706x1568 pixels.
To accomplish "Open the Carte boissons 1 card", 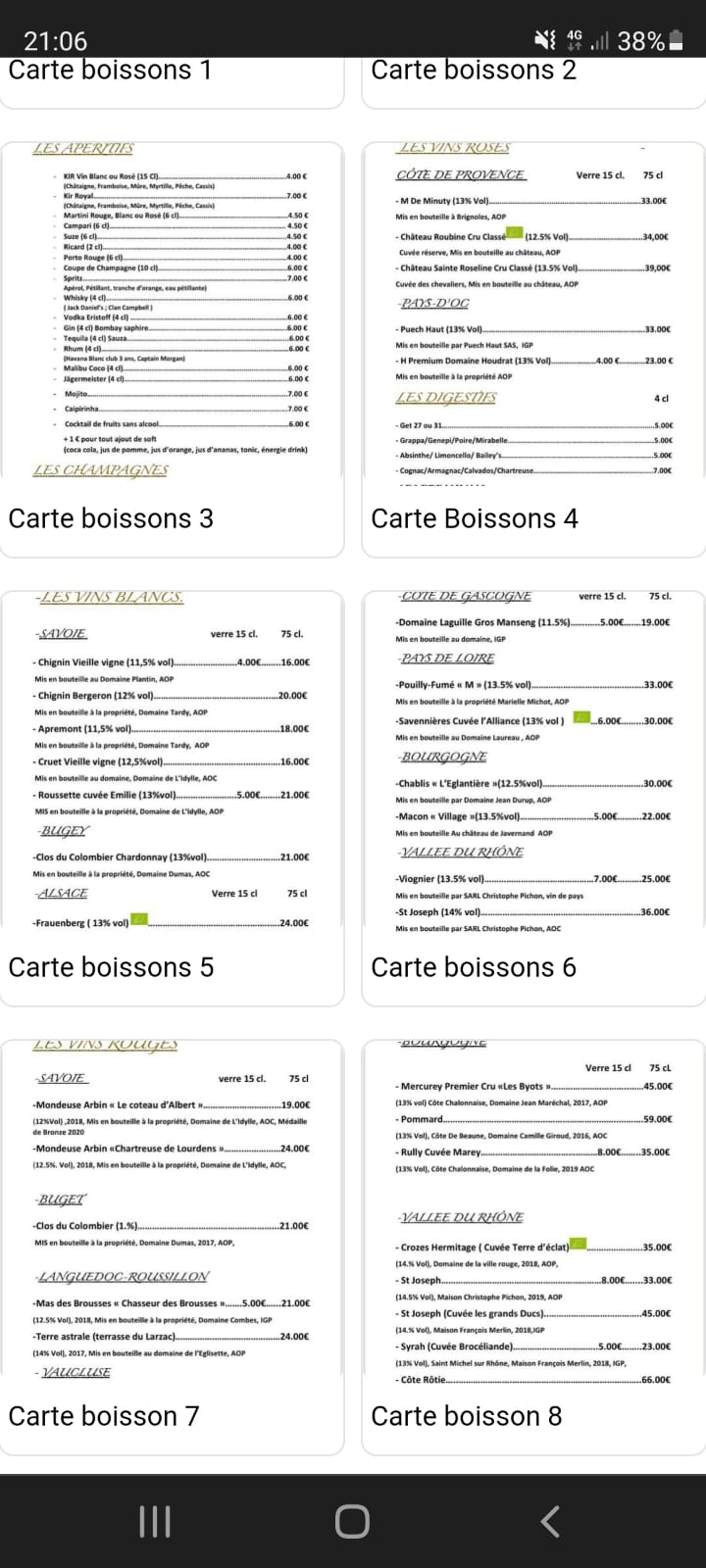I will pos(172,78).
